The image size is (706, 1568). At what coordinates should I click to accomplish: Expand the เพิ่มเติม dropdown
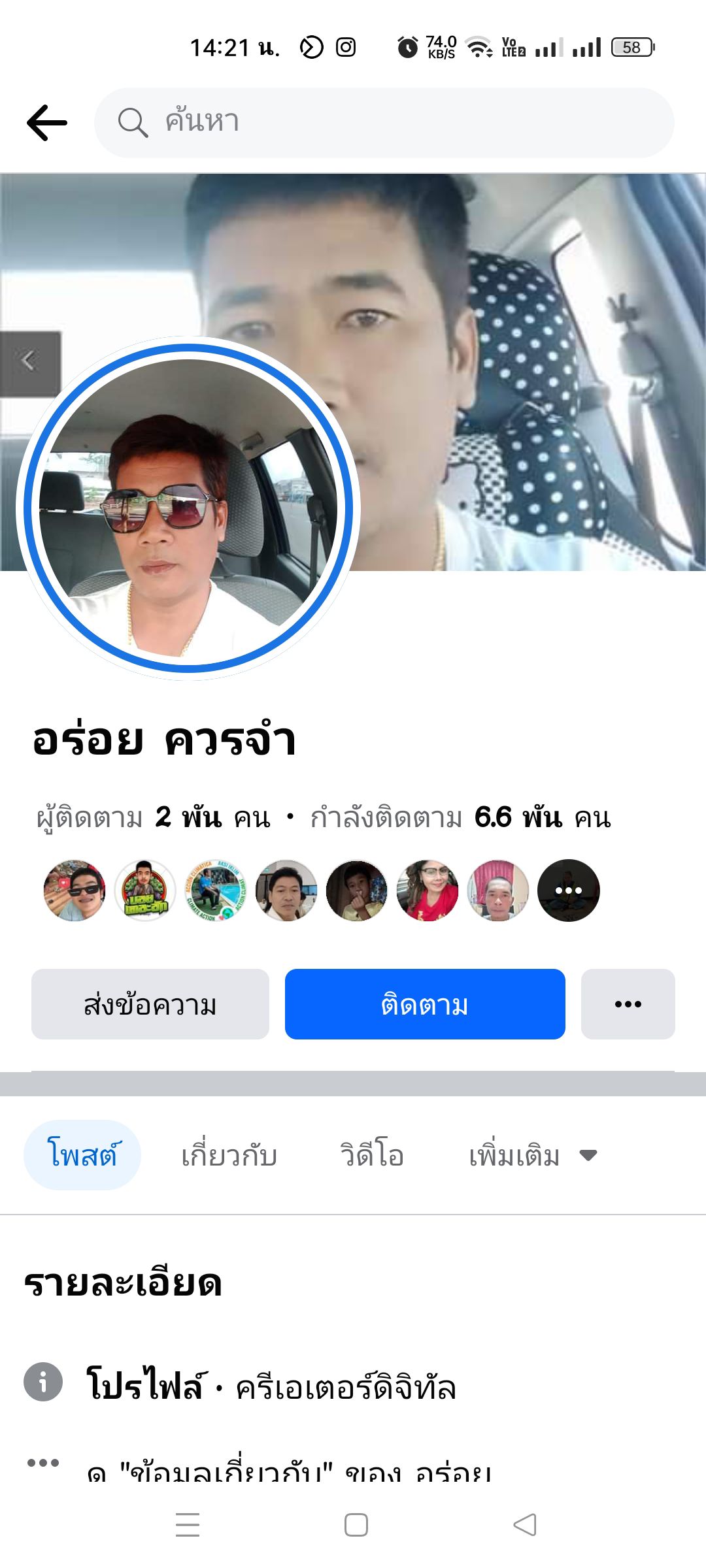[533, 1155]
